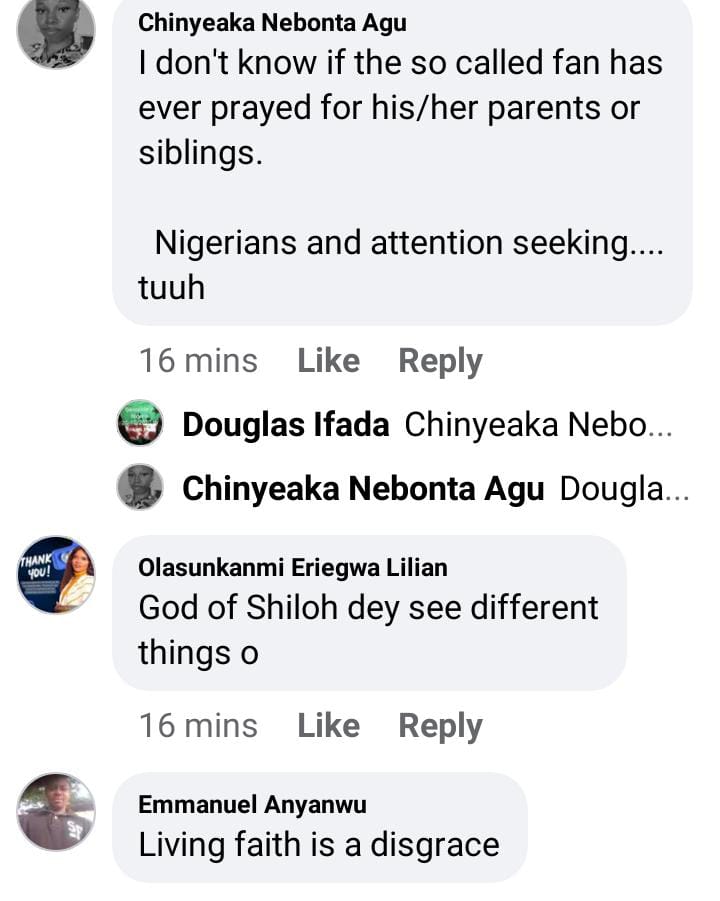Tap Emmanuel Anyanwu's profile picture
This screenshot has height=901, width=720.
pos(56,811)
